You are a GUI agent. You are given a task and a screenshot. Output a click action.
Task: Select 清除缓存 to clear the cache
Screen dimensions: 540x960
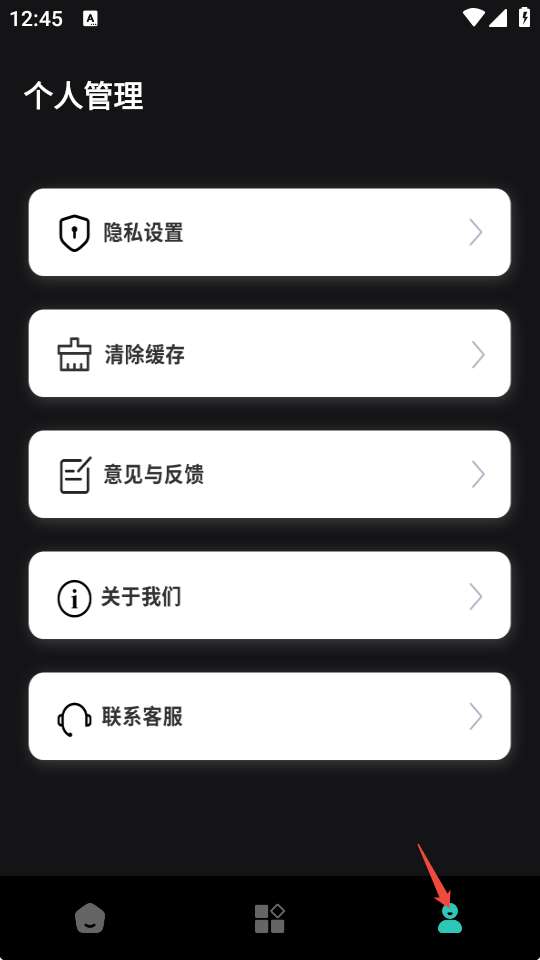tap(269, 353)
